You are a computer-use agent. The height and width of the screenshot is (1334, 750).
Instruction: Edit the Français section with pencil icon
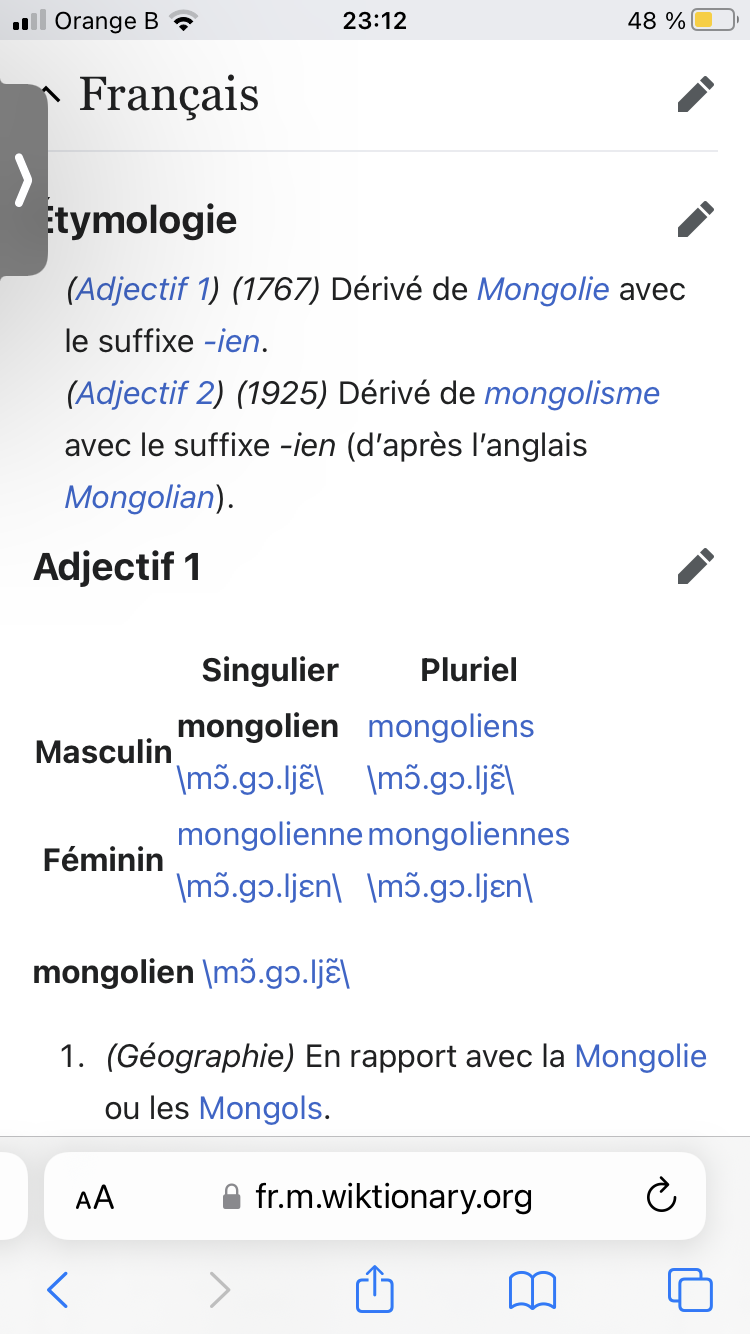tap(696, 95)
